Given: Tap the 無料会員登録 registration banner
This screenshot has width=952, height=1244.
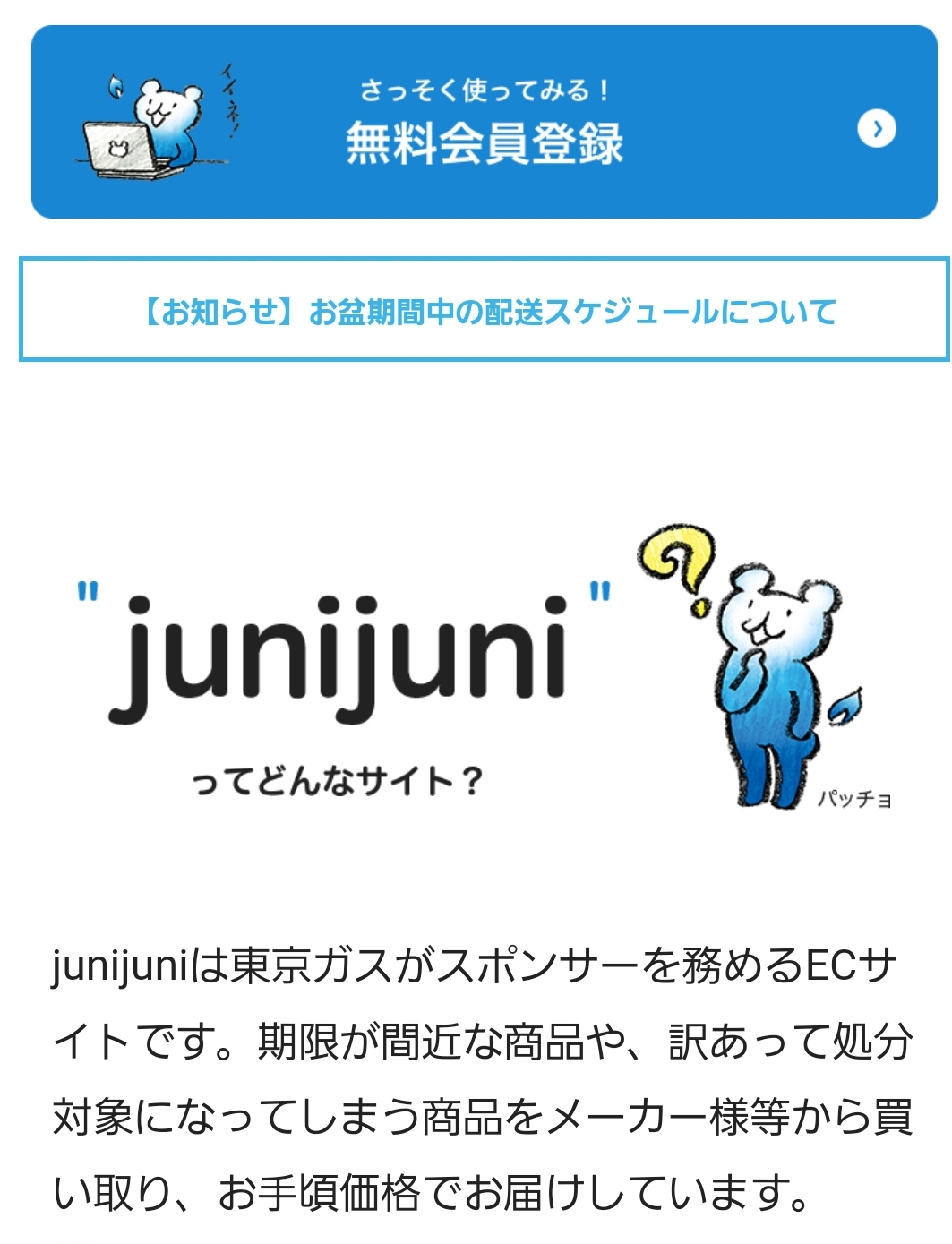Looking at the screenshot, I should coord(484,123).
